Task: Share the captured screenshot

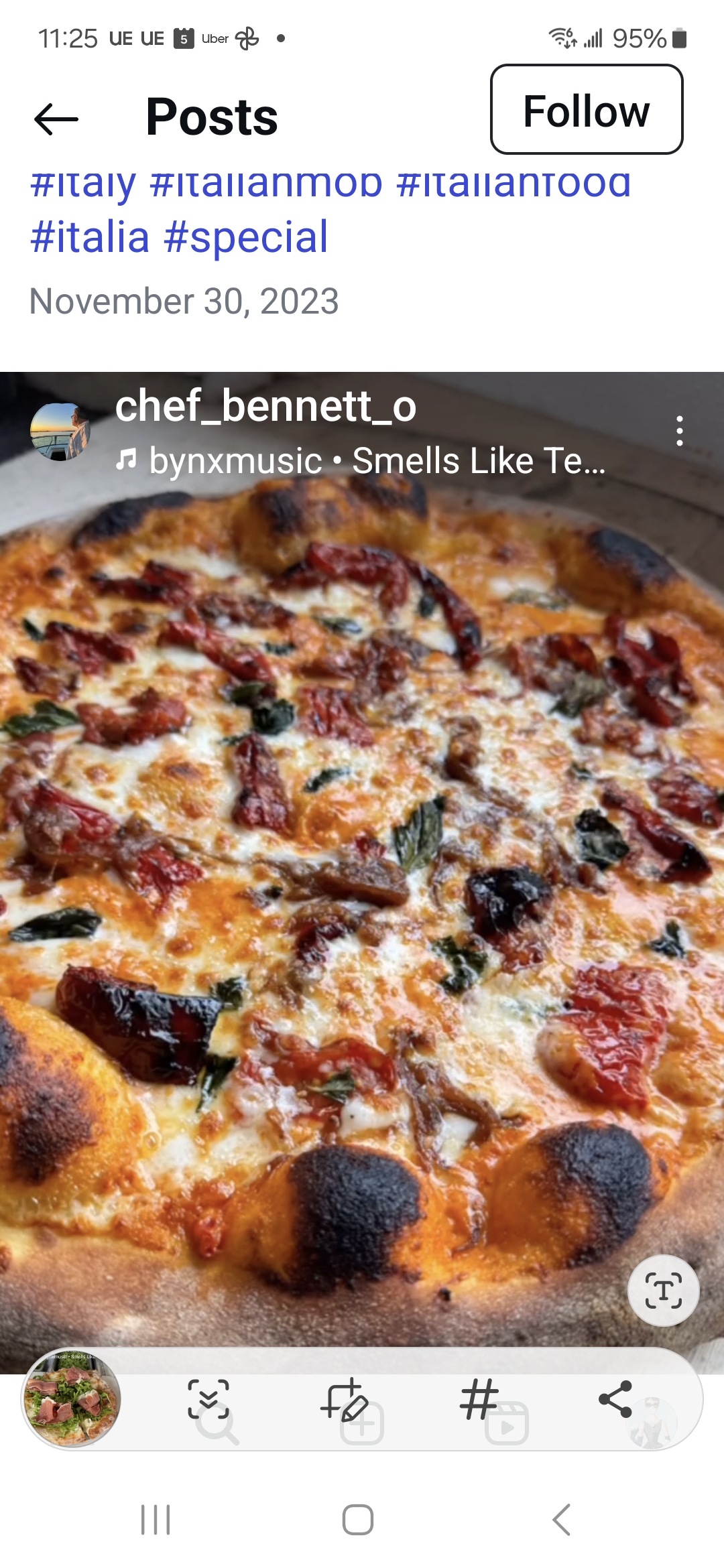Action: 615,1398
